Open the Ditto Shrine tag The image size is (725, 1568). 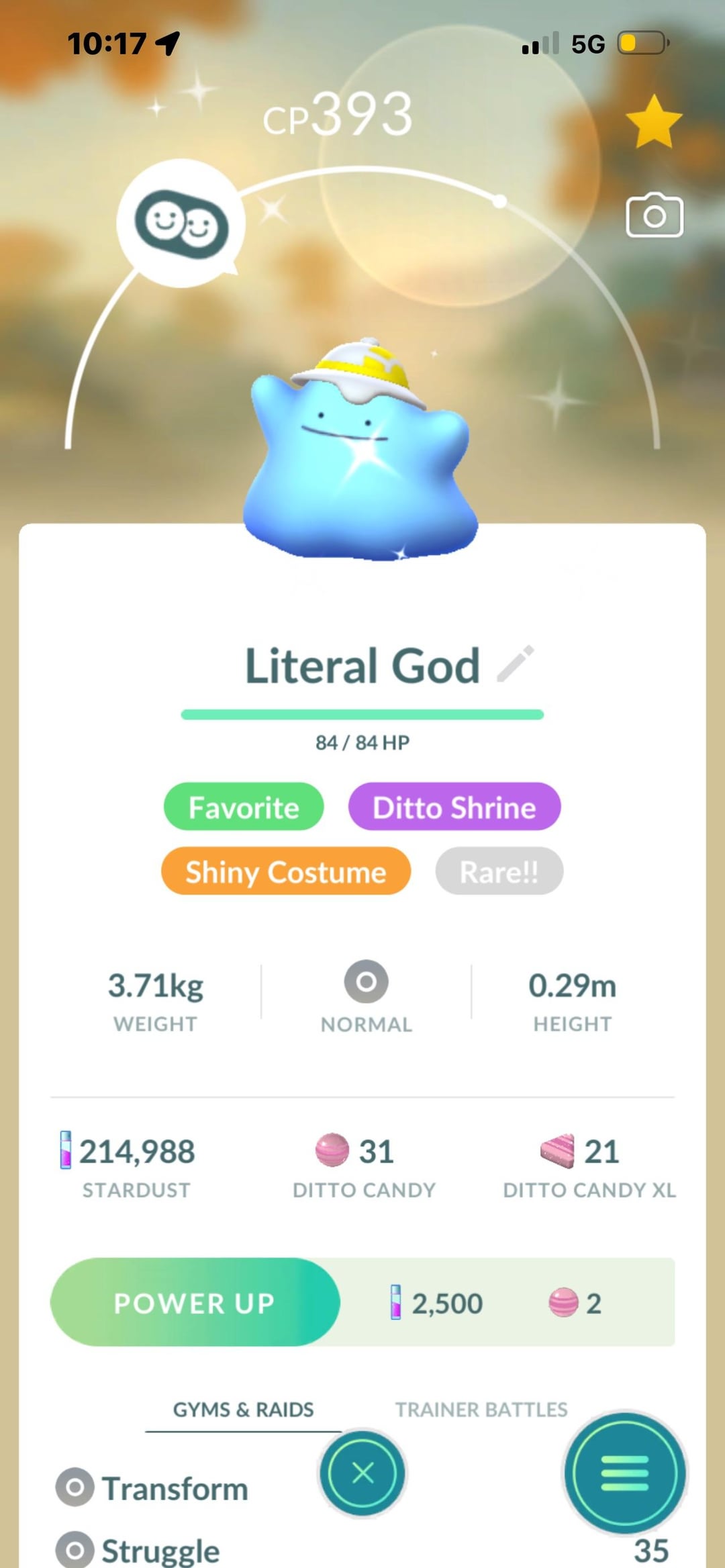[454, 807]
